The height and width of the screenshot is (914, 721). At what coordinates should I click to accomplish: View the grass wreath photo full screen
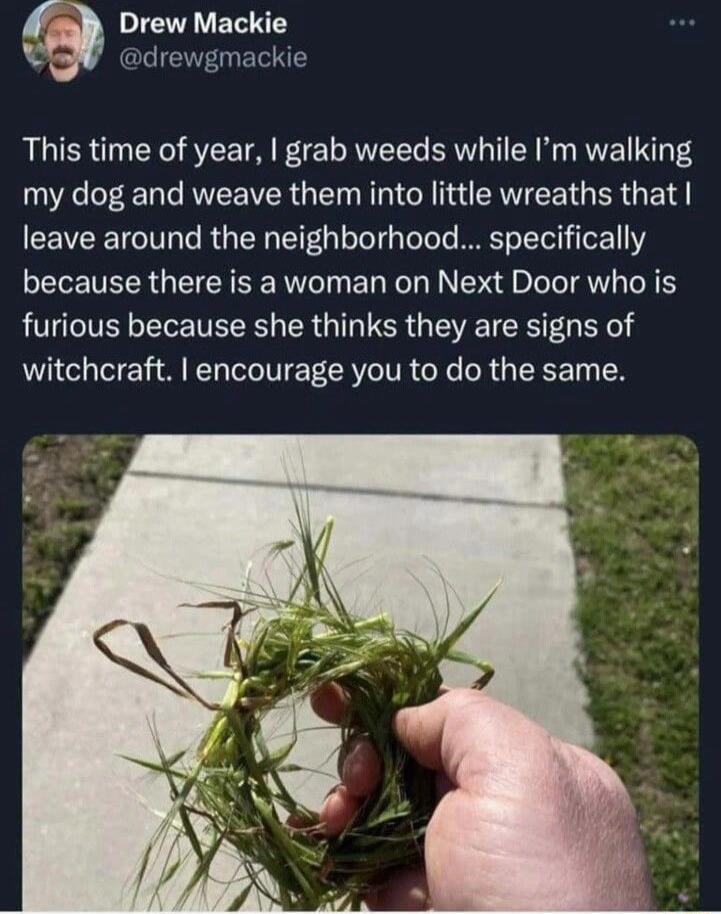[360, 670]
